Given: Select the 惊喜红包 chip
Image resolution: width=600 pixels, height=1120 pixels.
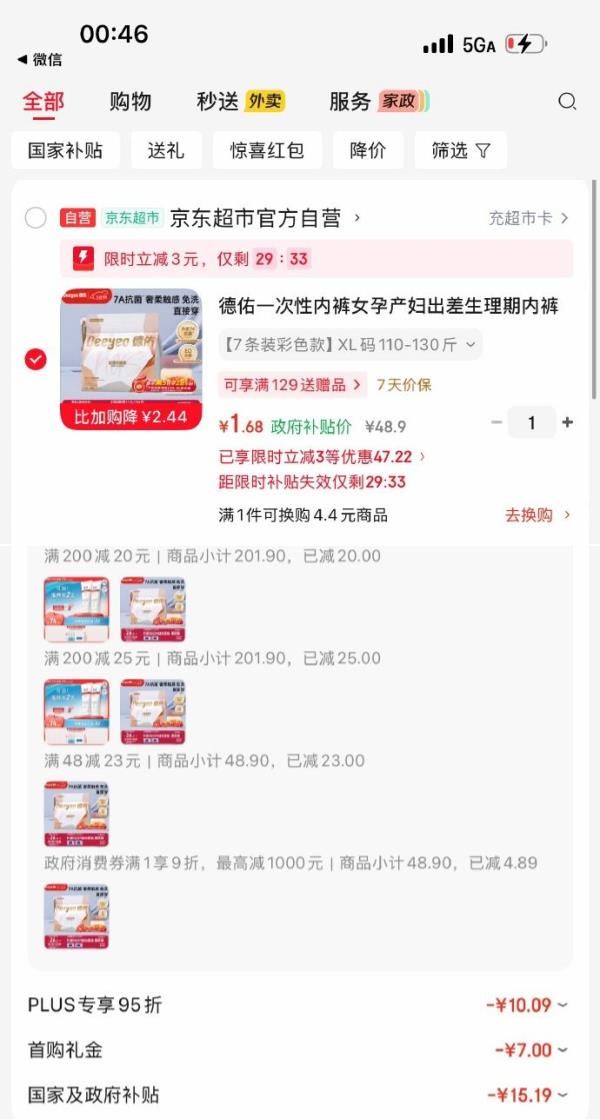Looking at the screenshot, I should [x=267, y=150].
